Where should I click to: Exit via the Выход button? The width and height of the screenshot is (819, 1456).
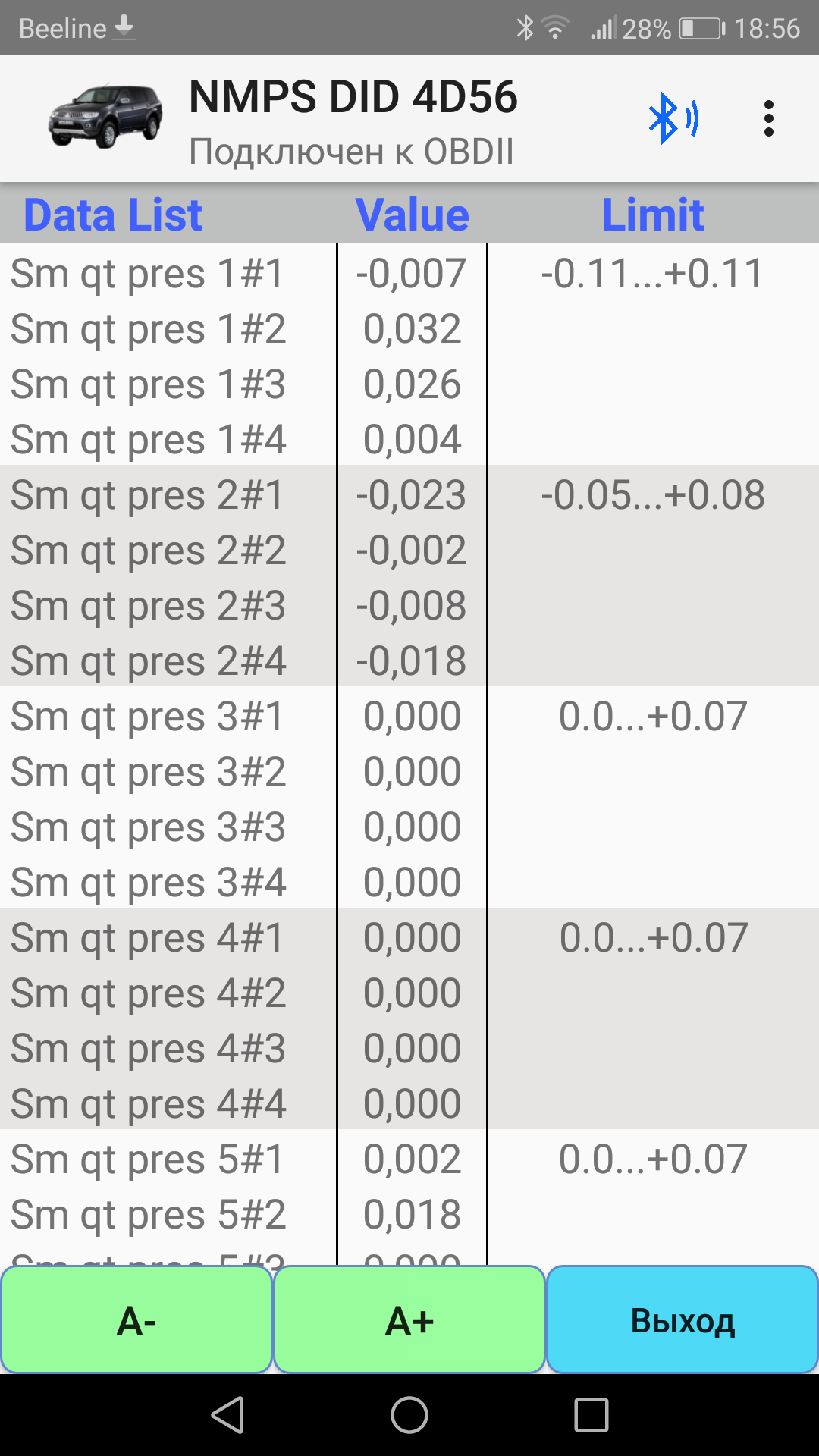pyautogui.click(x=682, y=1320)
